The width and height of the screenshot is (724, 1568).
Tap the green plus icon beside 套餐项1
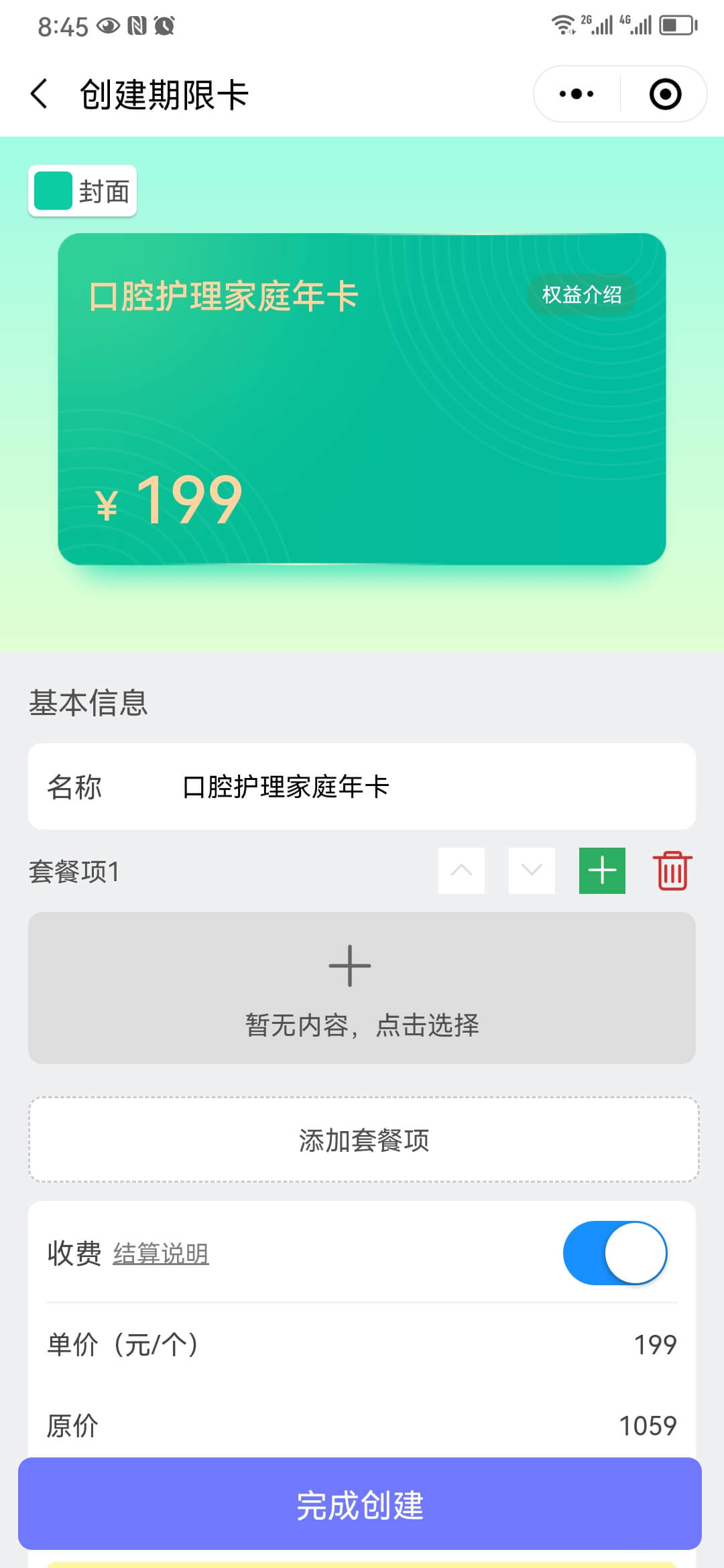point(601,870)
